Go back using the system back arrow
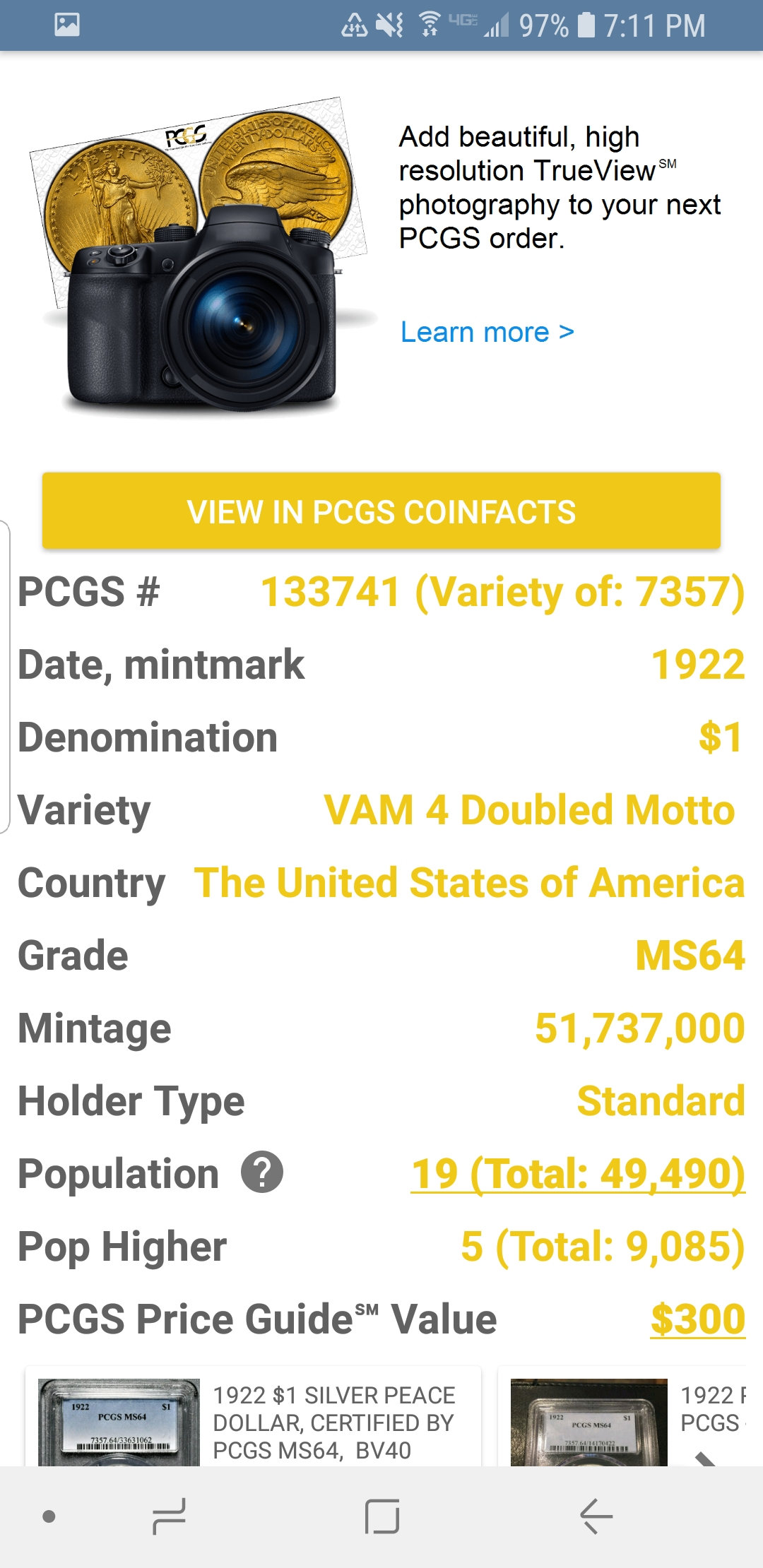 tap(596, 1516)
